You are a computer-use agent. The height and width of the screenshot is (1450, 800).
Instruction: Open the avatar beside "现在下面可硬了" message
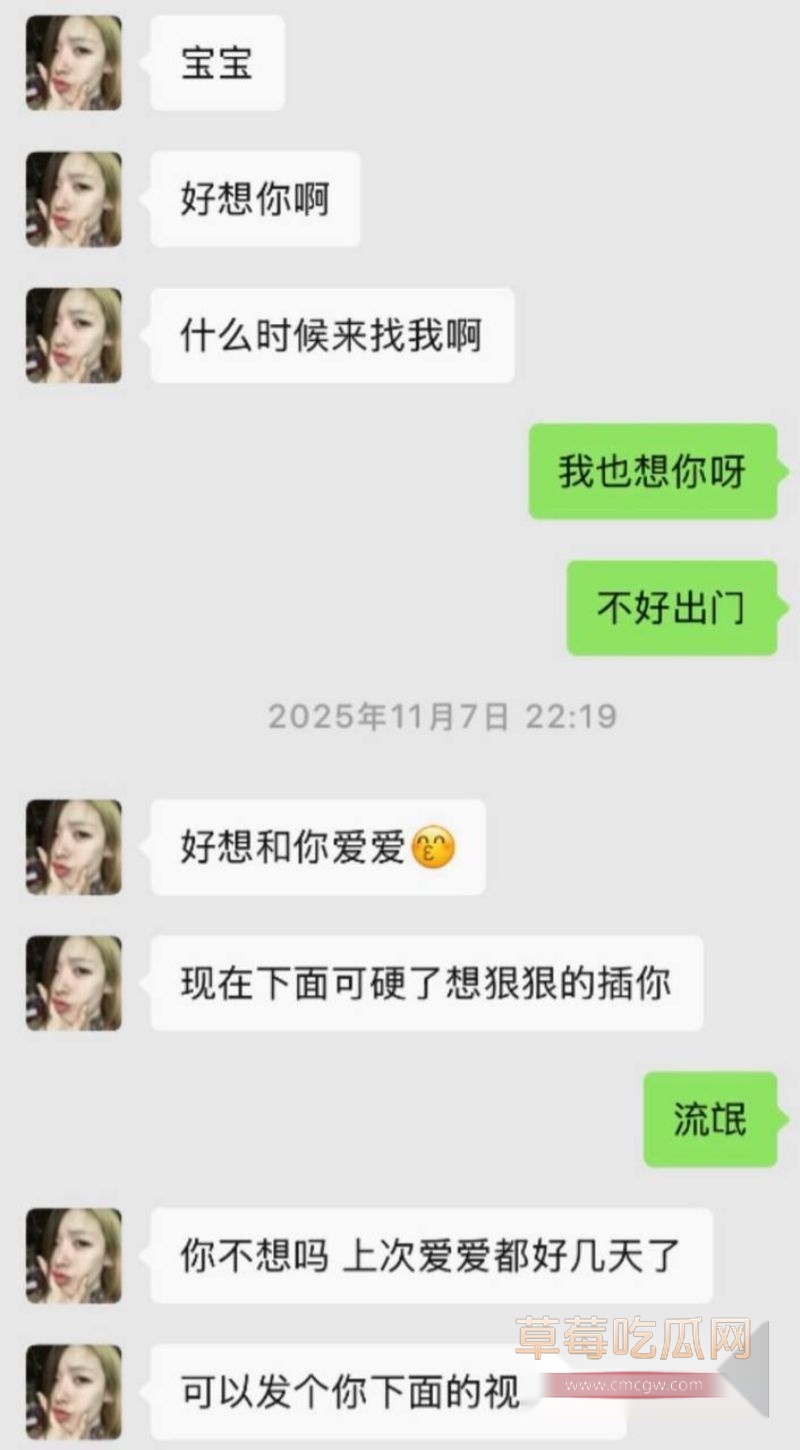[72, 982]
